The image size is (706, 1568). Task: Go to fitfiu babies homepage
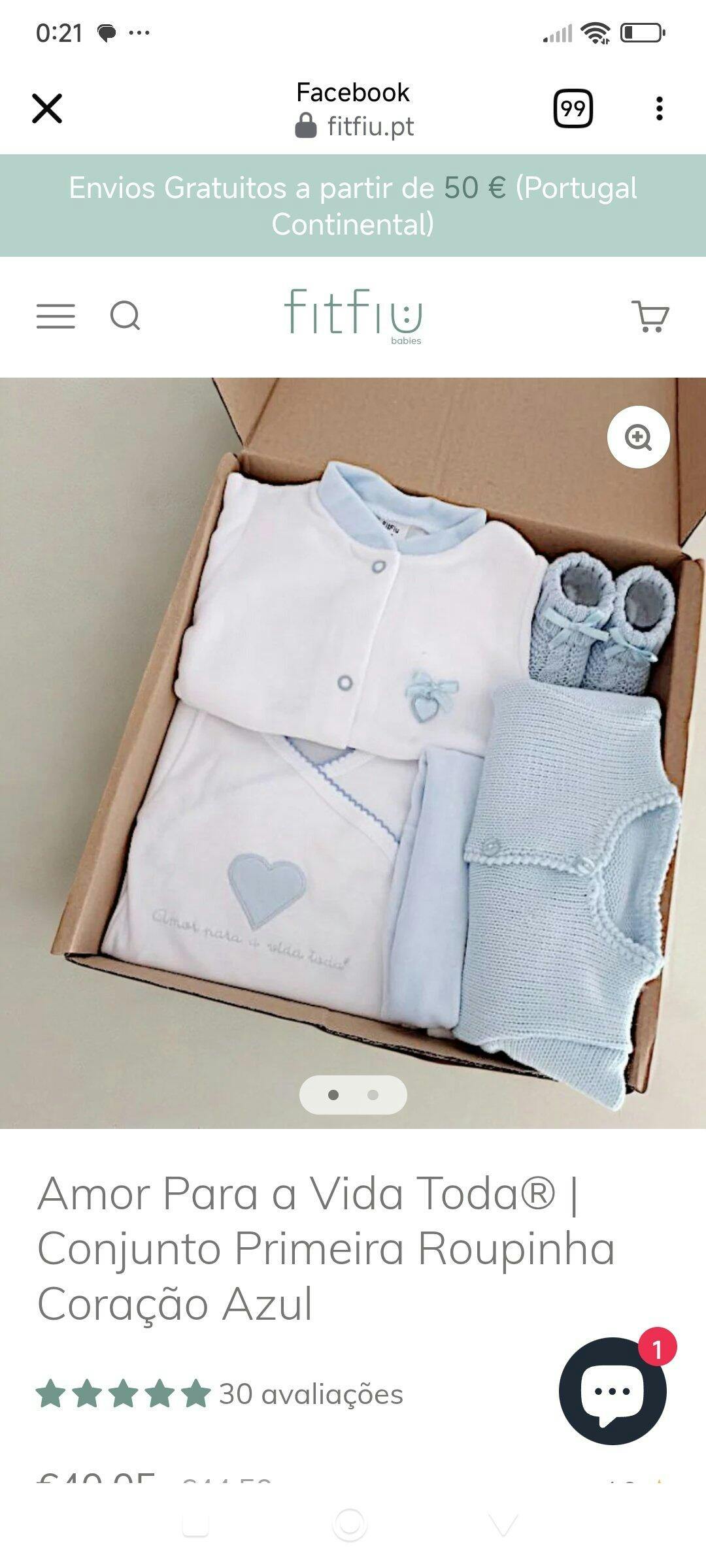353,315
